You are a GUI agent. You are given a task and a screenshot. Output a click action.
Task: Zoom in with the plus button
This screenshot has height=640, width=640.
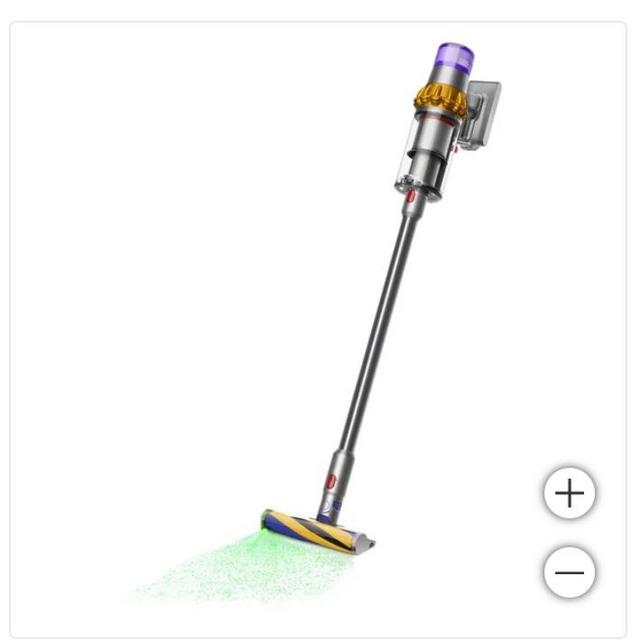pos(569,494)
